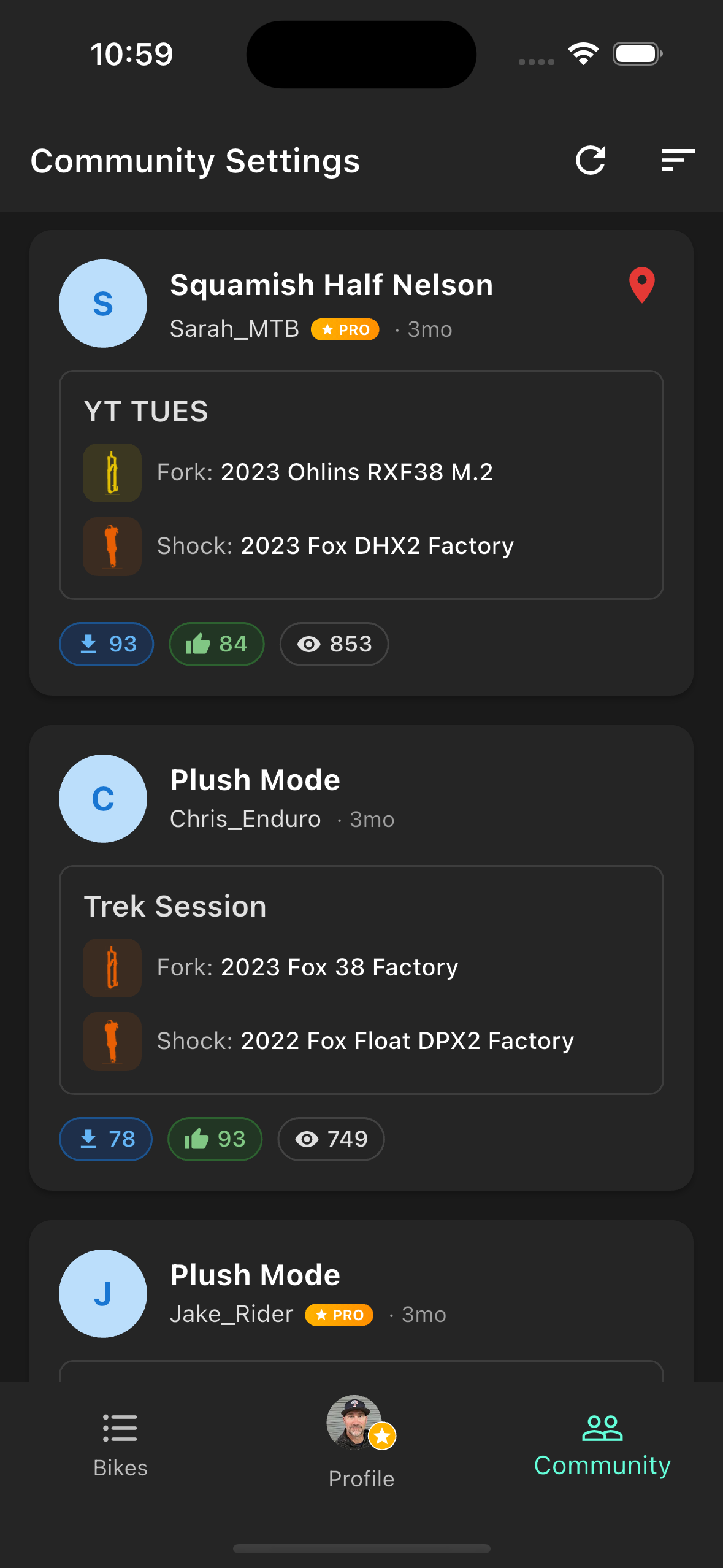Open the sort/filter icon top right

(677, 161)
